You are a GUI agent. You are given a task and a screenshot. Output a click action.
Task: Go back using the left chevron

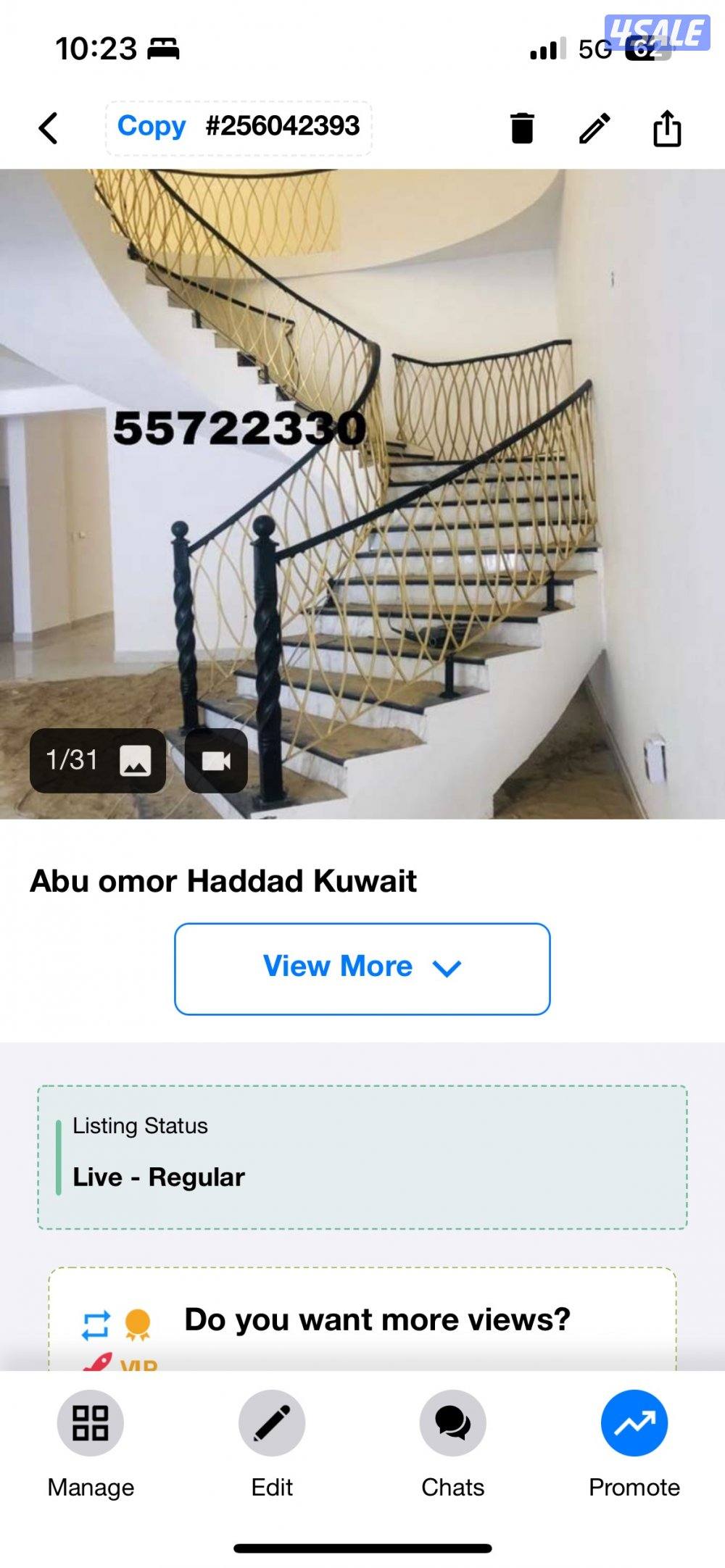(48, 128)
